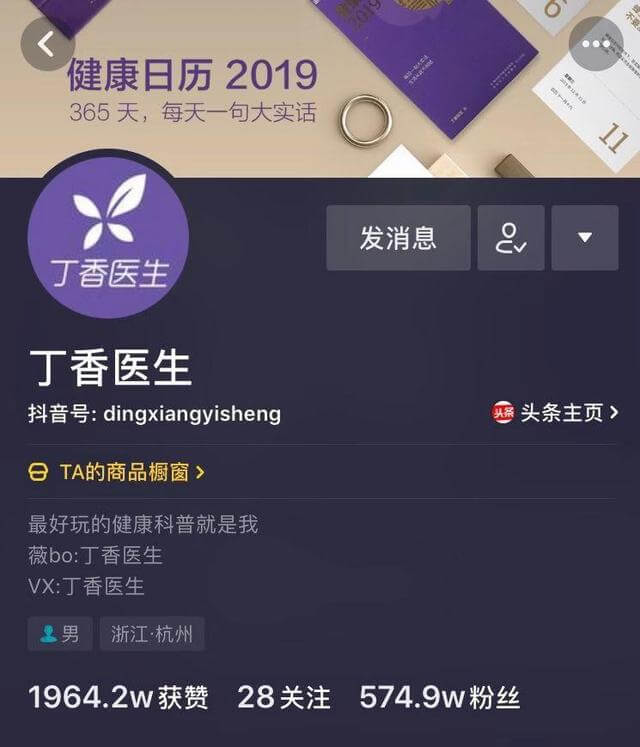Viewport: 640px width, 747px height.
Task: Open the three-dot overflow menu
Action: pos(596,44)
